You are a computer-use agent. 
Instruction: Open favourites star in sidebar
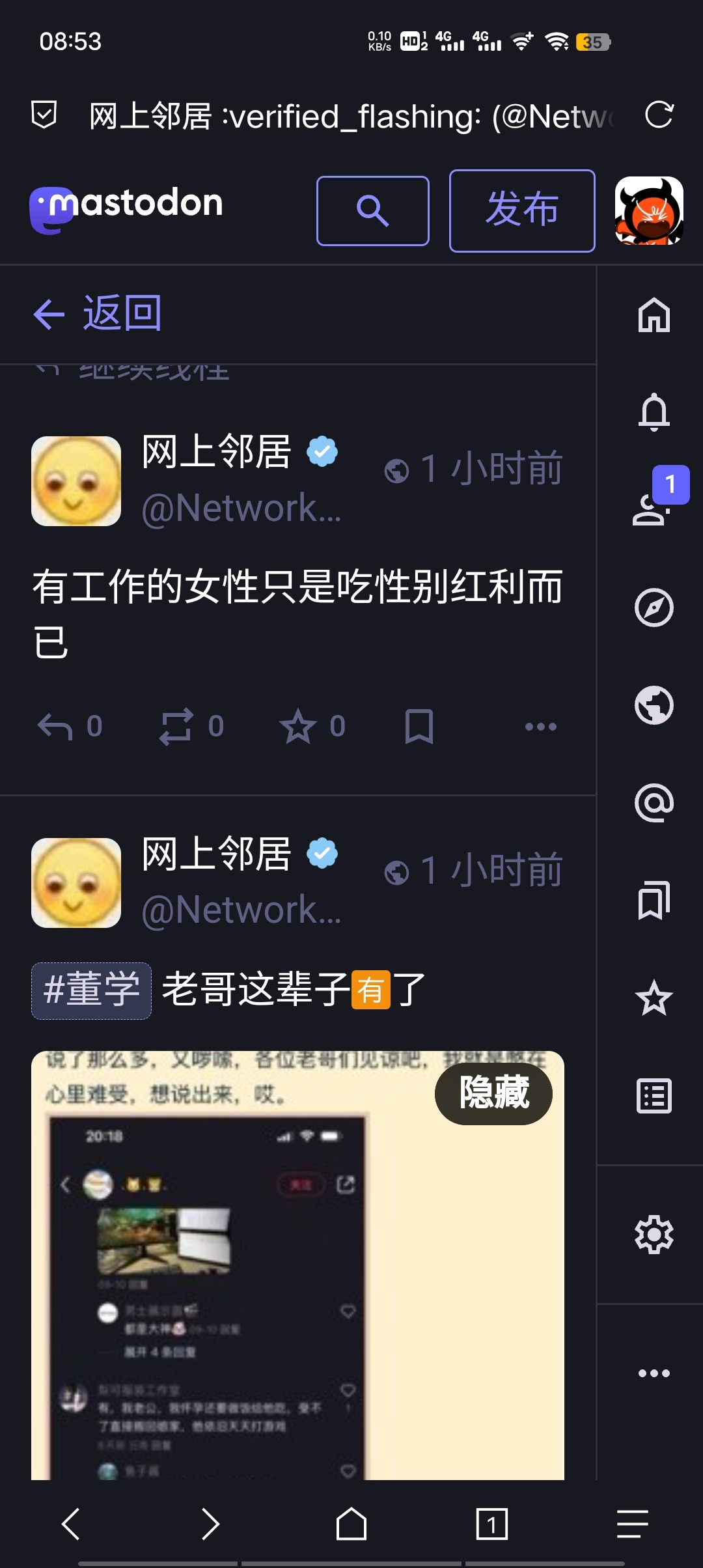click(x=654, y=998)
